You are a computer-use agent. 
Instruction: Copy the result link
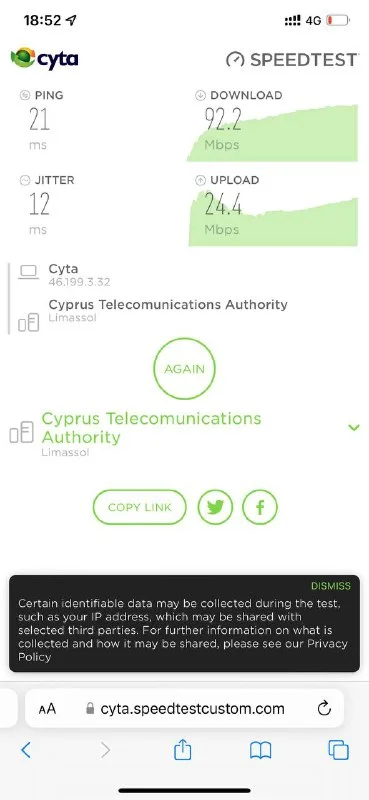[x=140, y=507]
